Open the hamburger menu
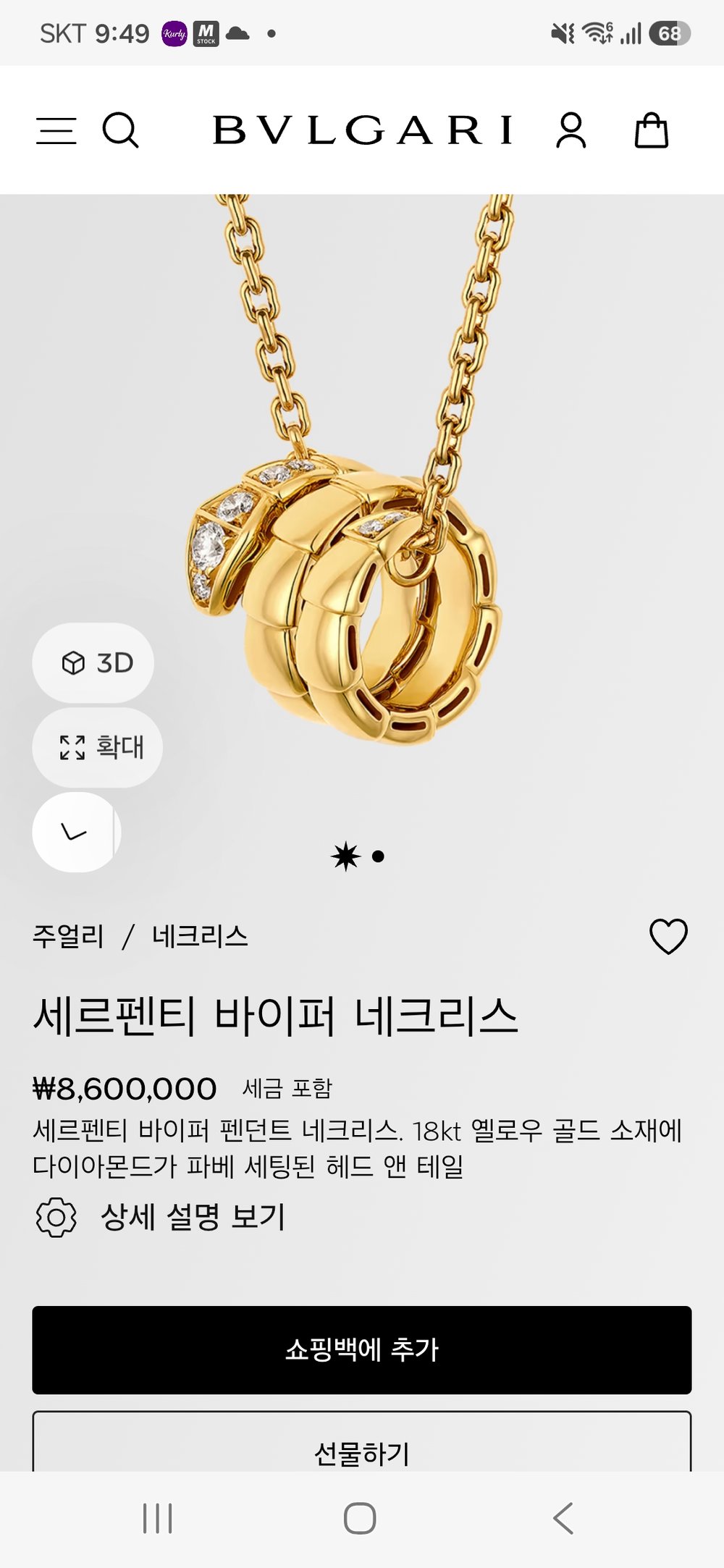 (56, 131)
